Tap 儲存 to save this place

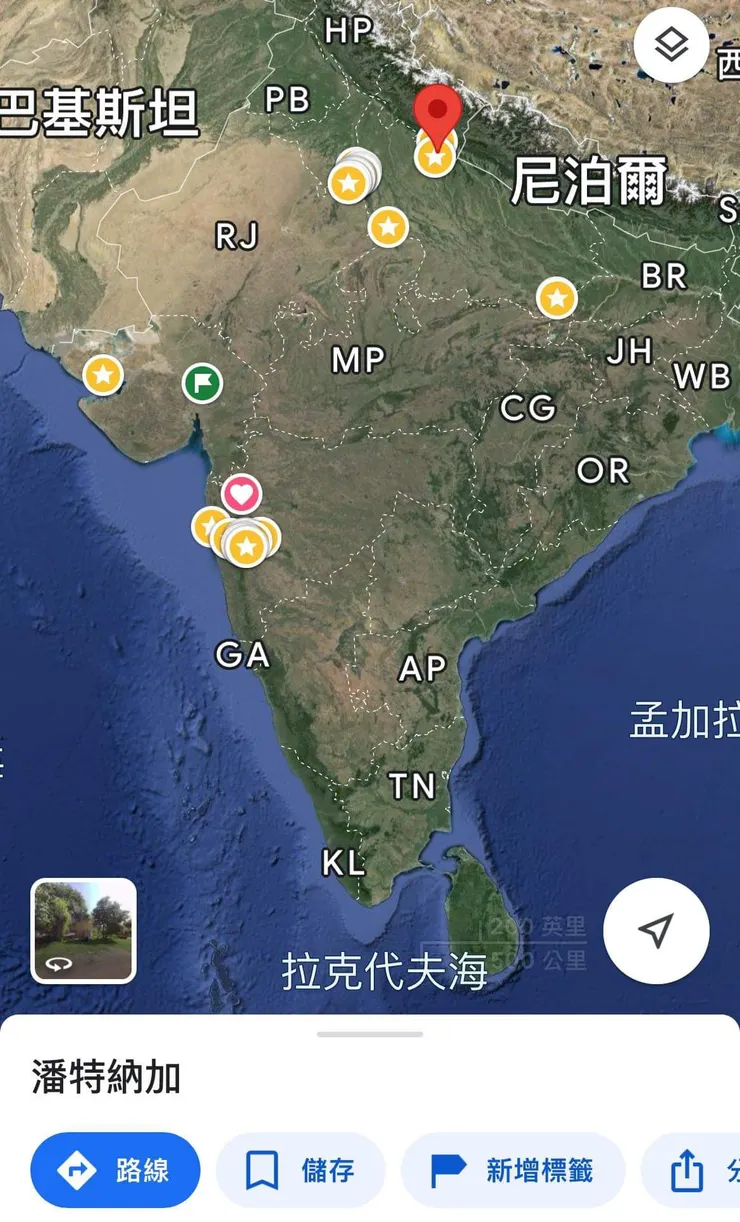300,1169
